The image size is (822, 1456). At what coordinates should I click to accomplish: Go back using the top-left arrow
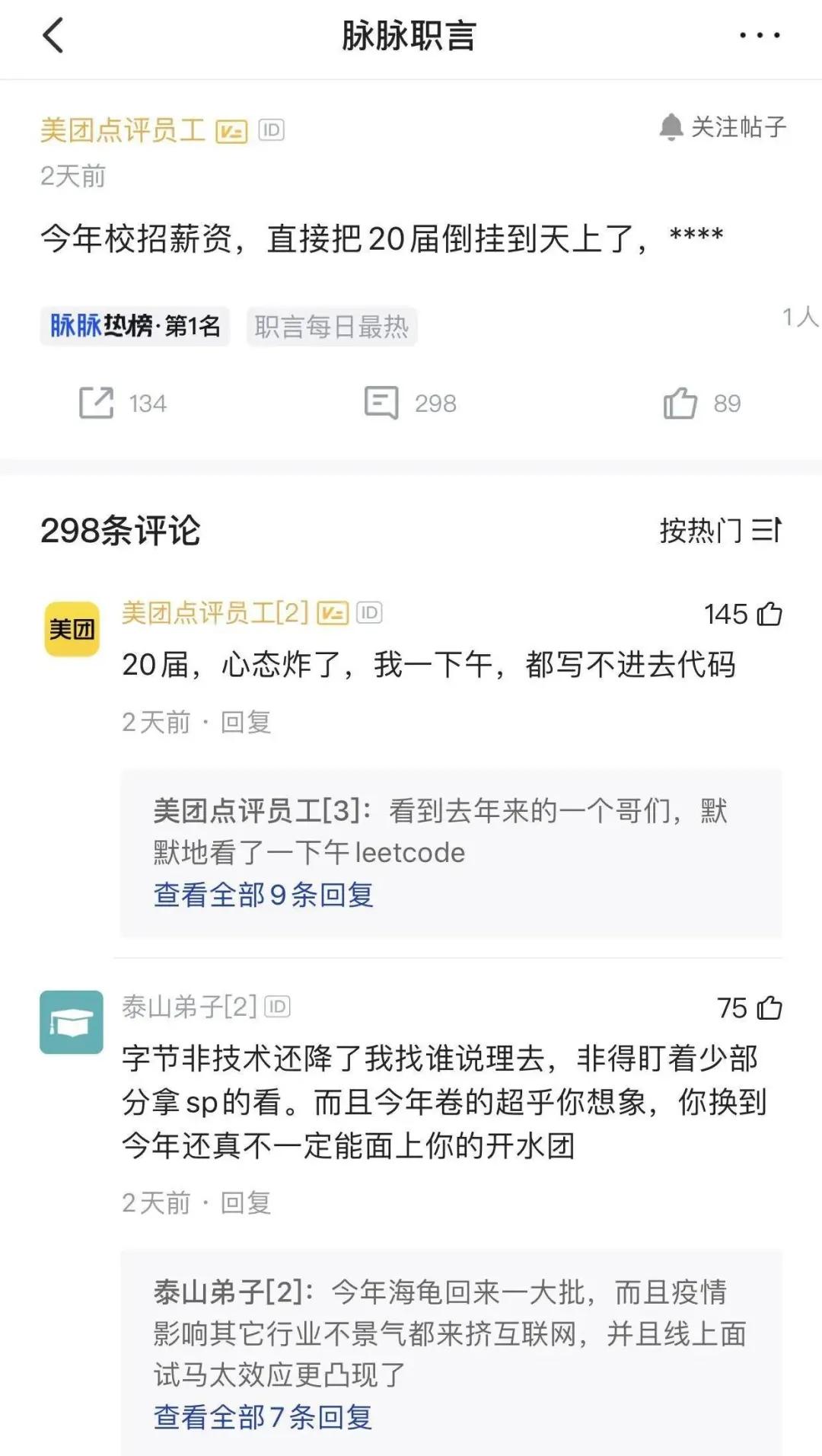click(53, 36)
